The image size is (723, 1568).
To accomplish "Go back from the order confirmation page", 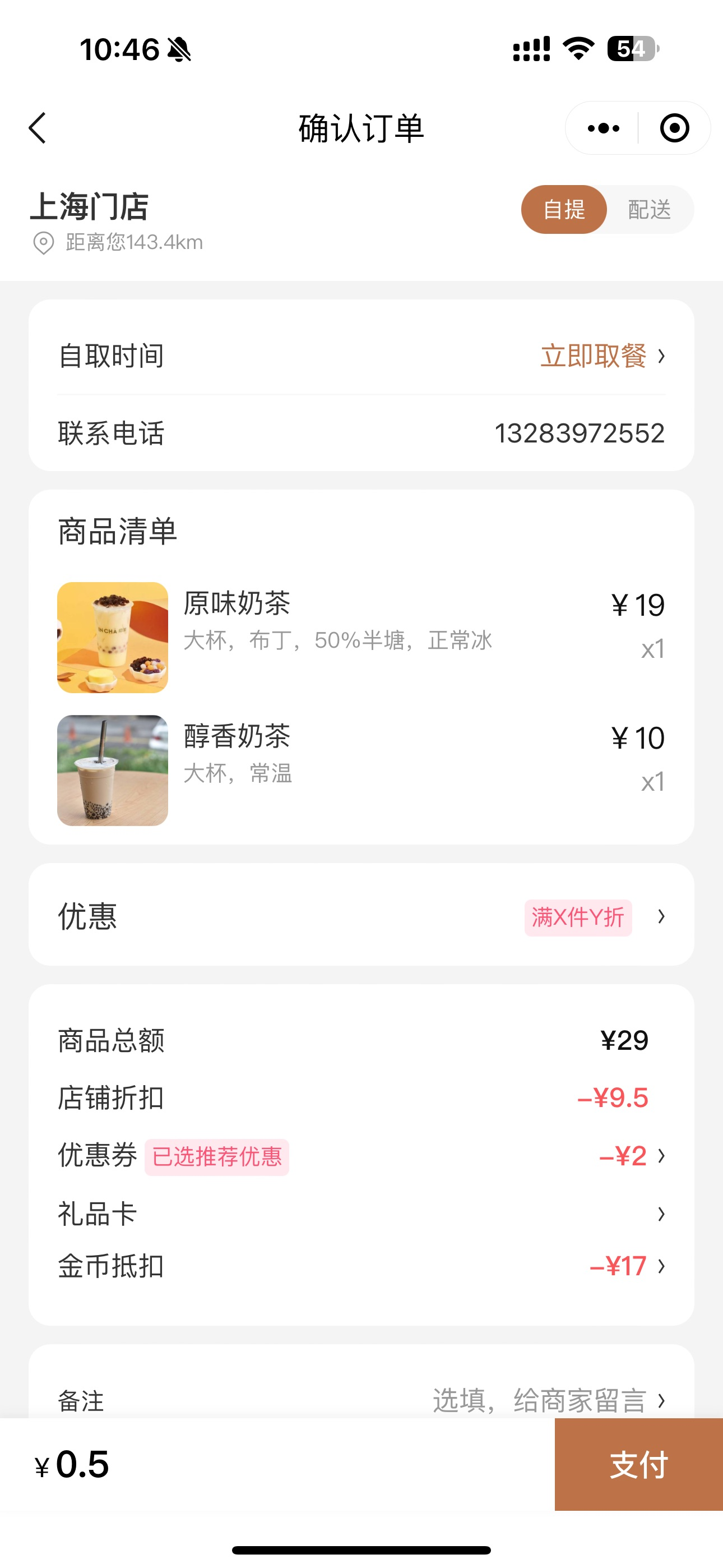I will [38, 128].
